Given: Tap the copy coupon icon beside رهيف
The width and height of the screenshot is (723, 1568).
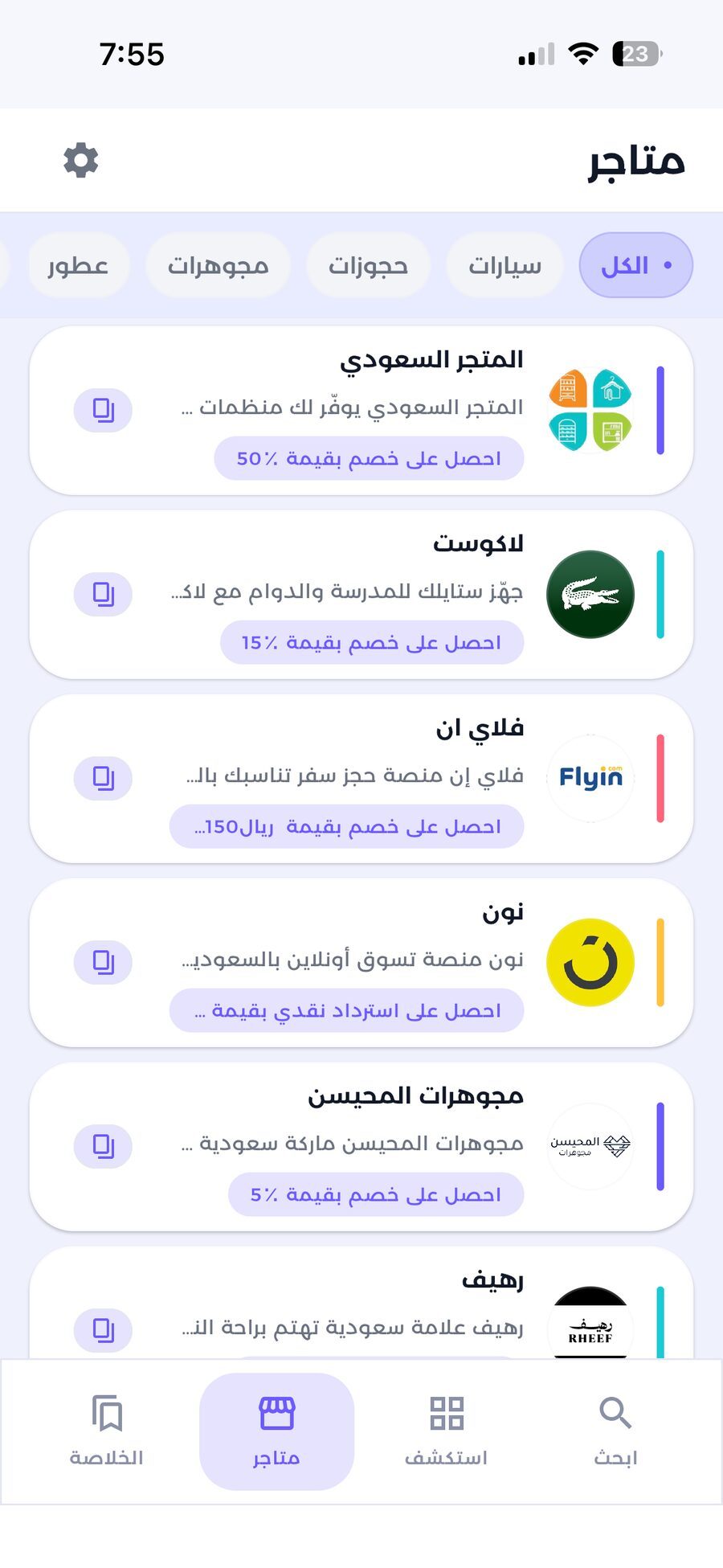Looking at the screenshot, I should [102, 1330].
